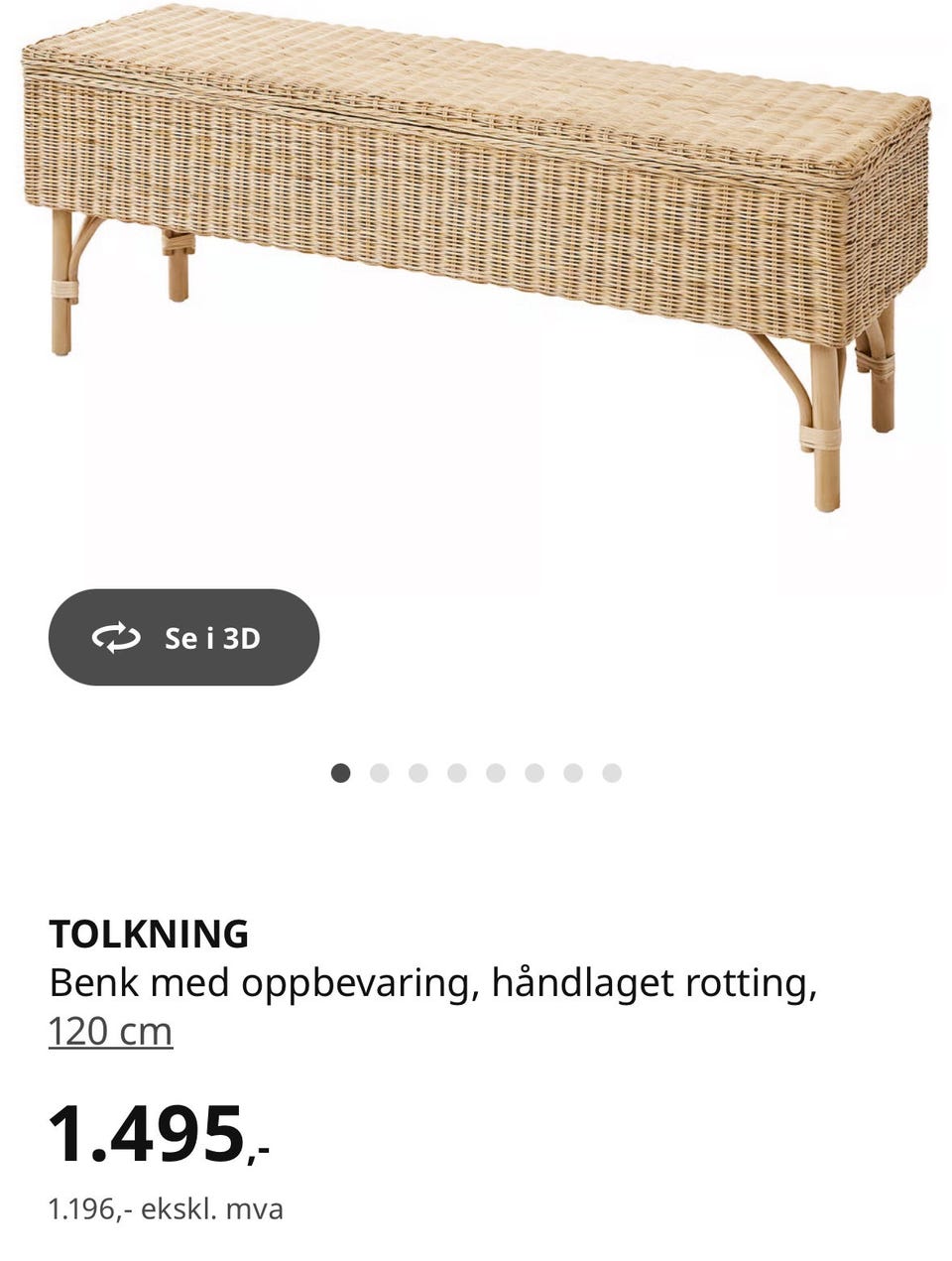View the TOLKNING bench in 3D
952x1261 pixels.
click(x=183, y=638)
